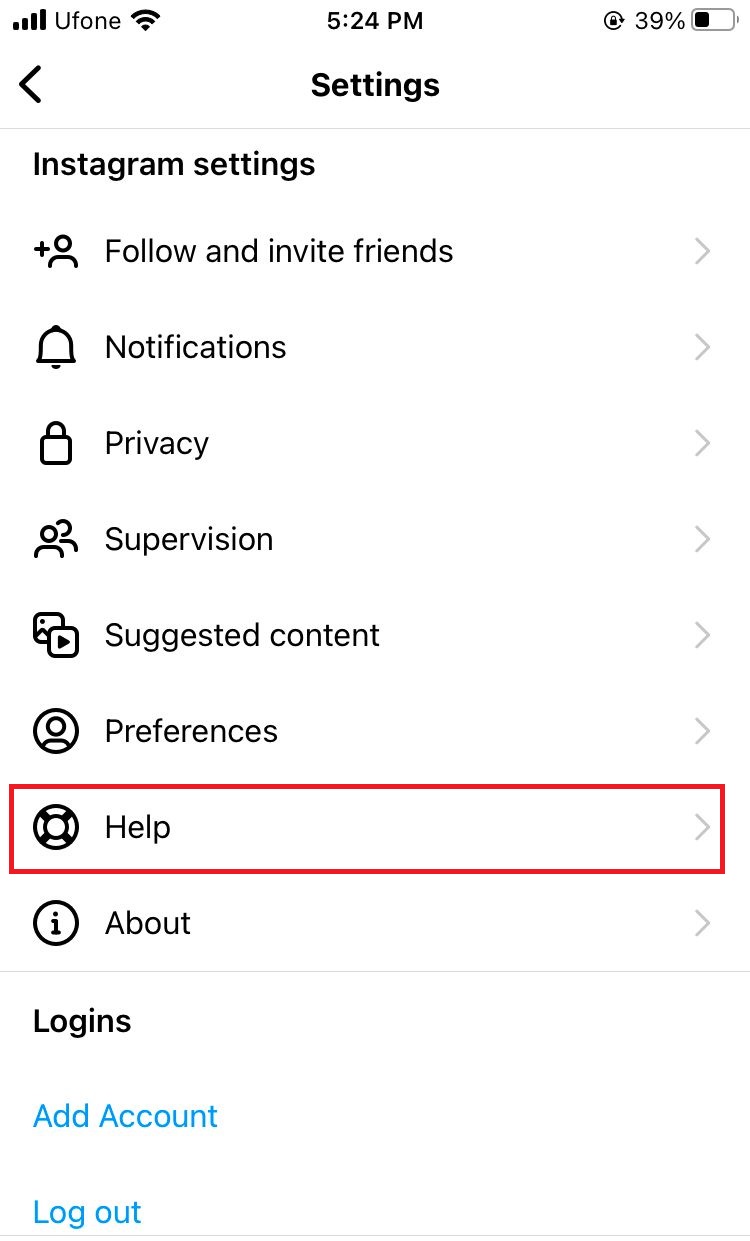Select the Supervision row
The image size is (750, 1241).
click(x=189, y=539)
